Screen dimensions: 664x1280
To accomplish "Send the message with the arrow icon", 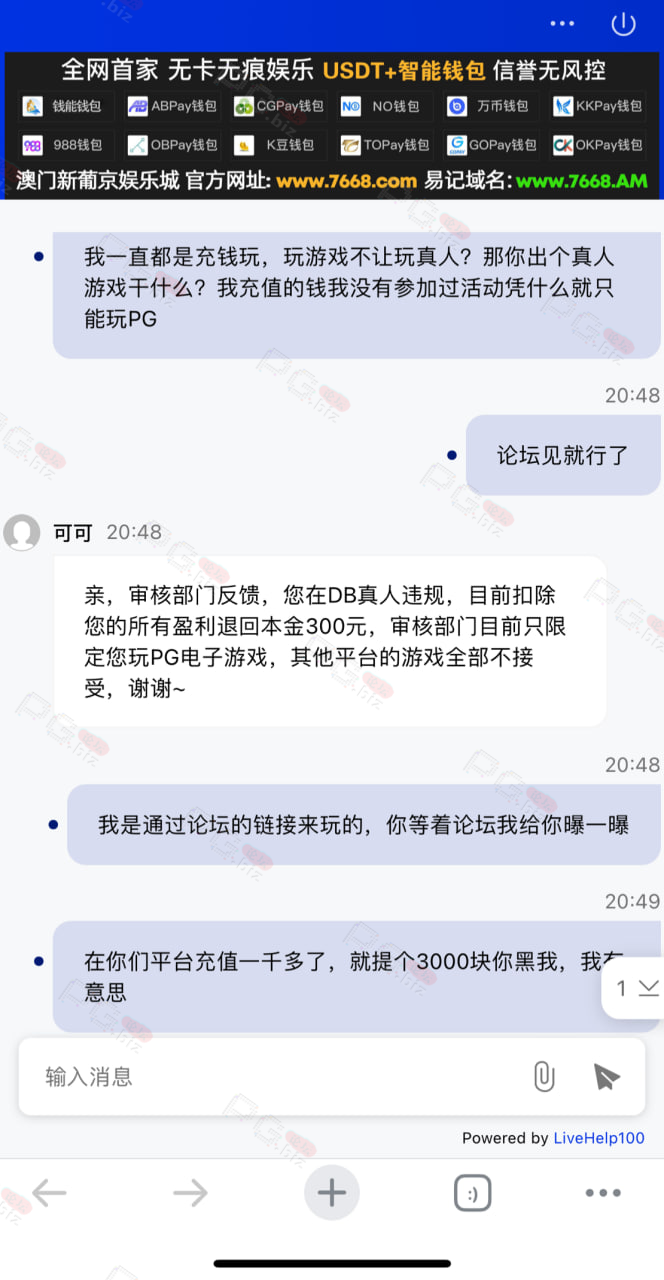I will [605, 1077].
